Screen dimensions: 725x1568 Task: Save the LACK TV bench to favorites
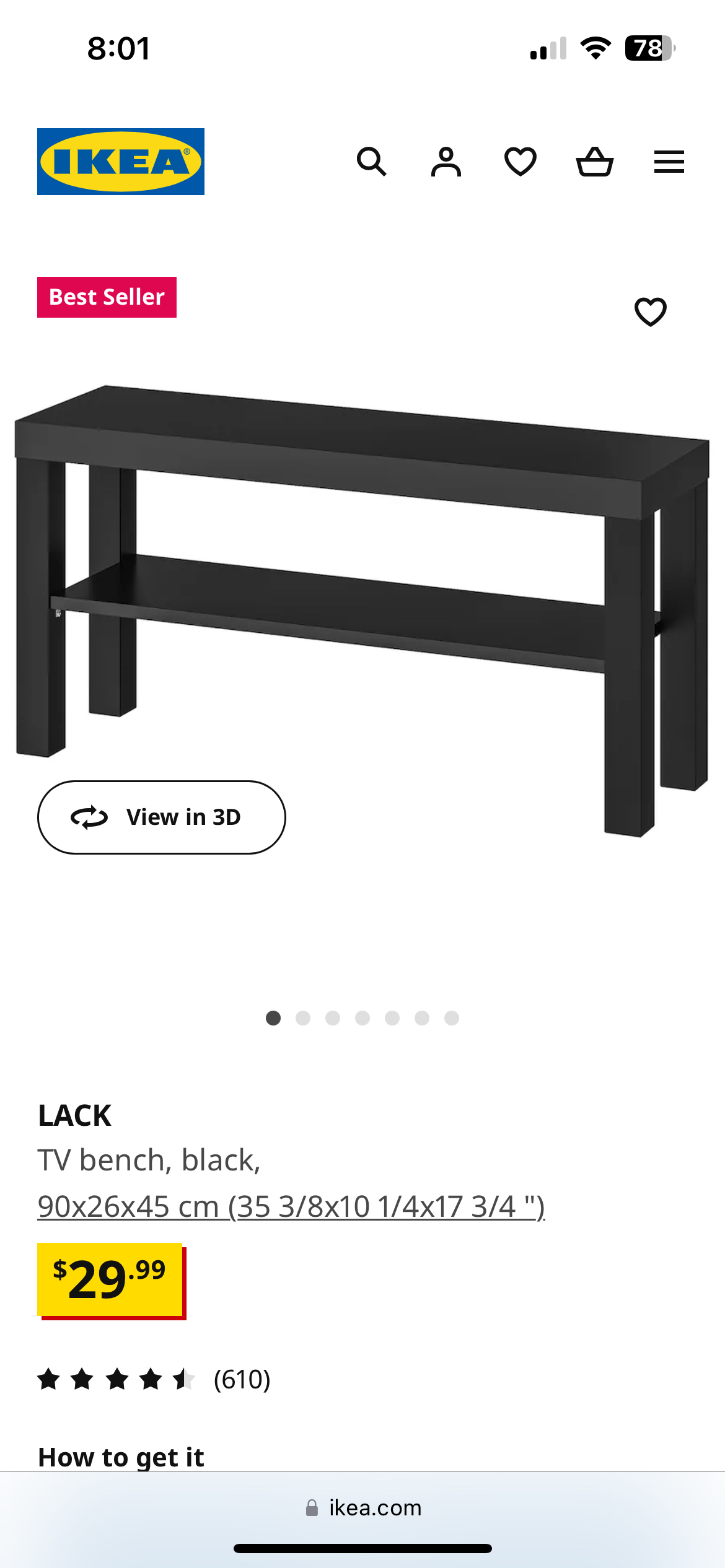[650, 311]
